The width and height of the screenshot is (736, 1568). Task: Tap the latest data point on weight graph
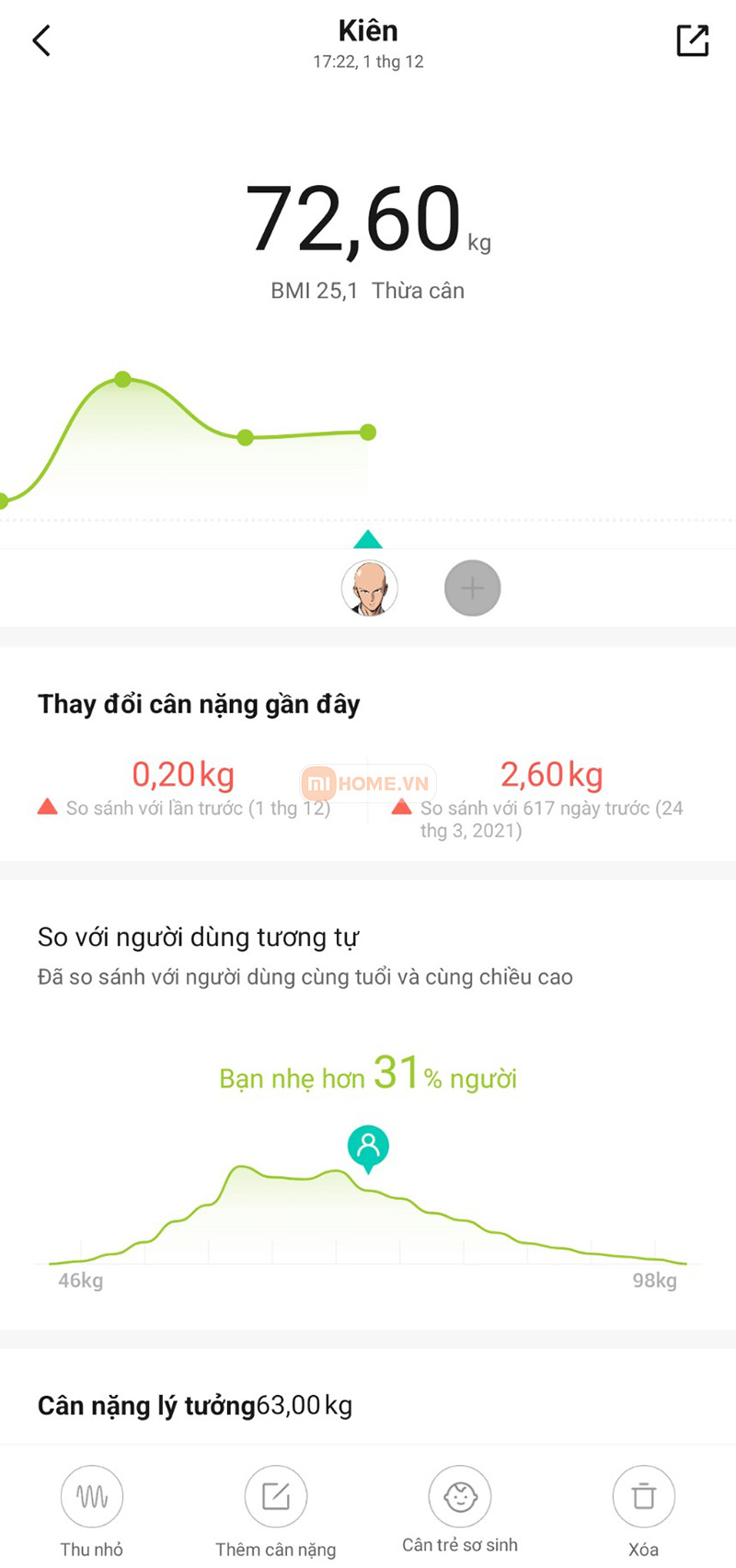coord(368,432)
